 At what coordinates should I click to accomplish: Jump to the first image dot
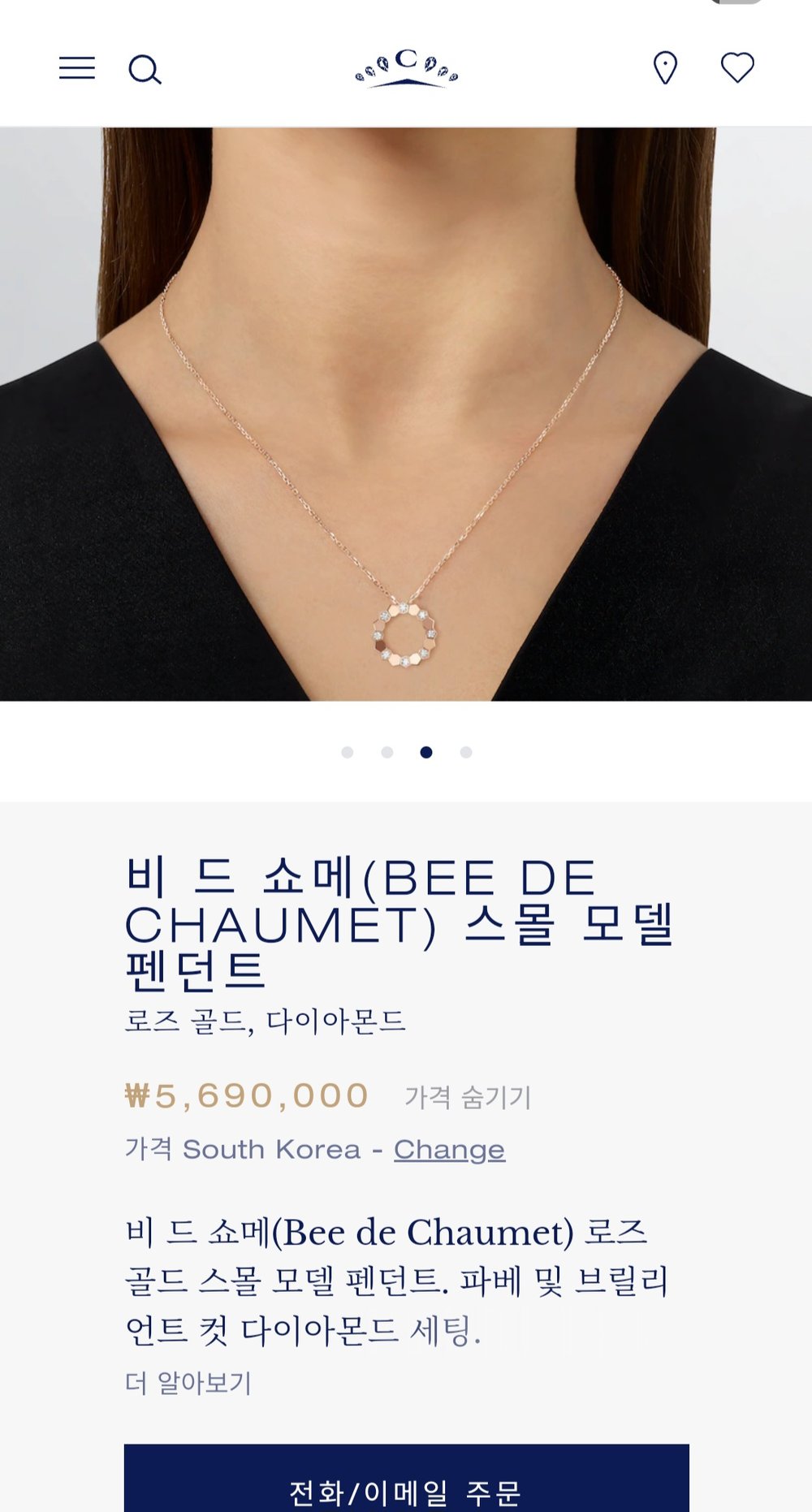coord(348,753)
